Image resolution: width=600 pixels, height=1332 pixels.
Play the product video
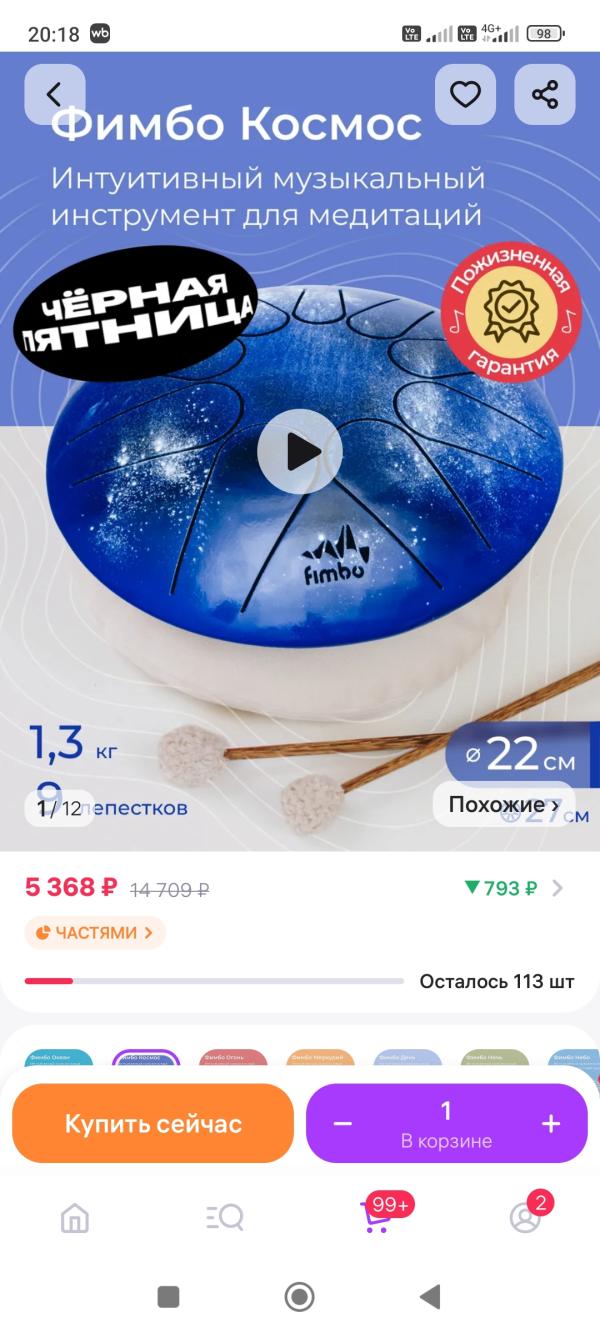click(x=300, y=452)
